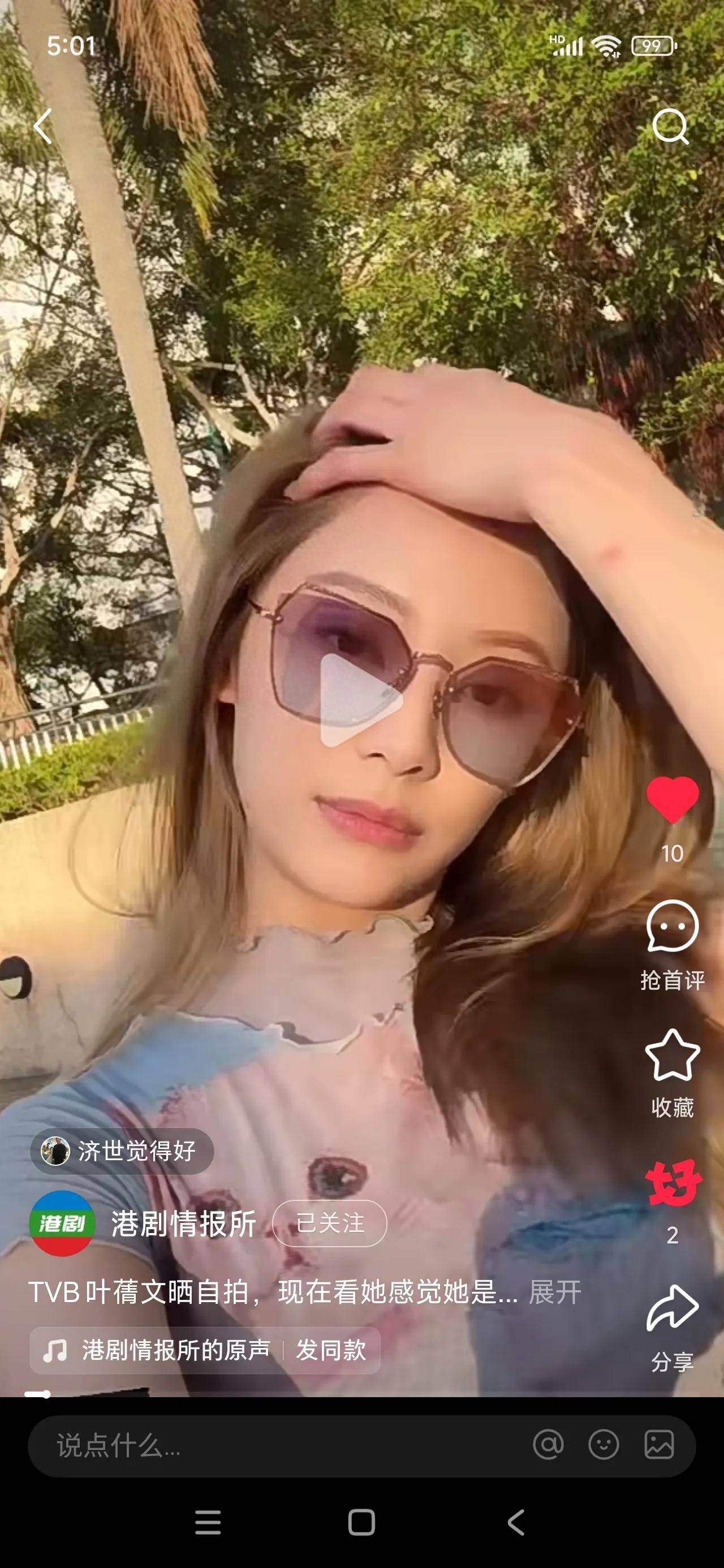Resume video with the play button
Viewport: 724px width, 1568px height.
(x=360, y=700)
